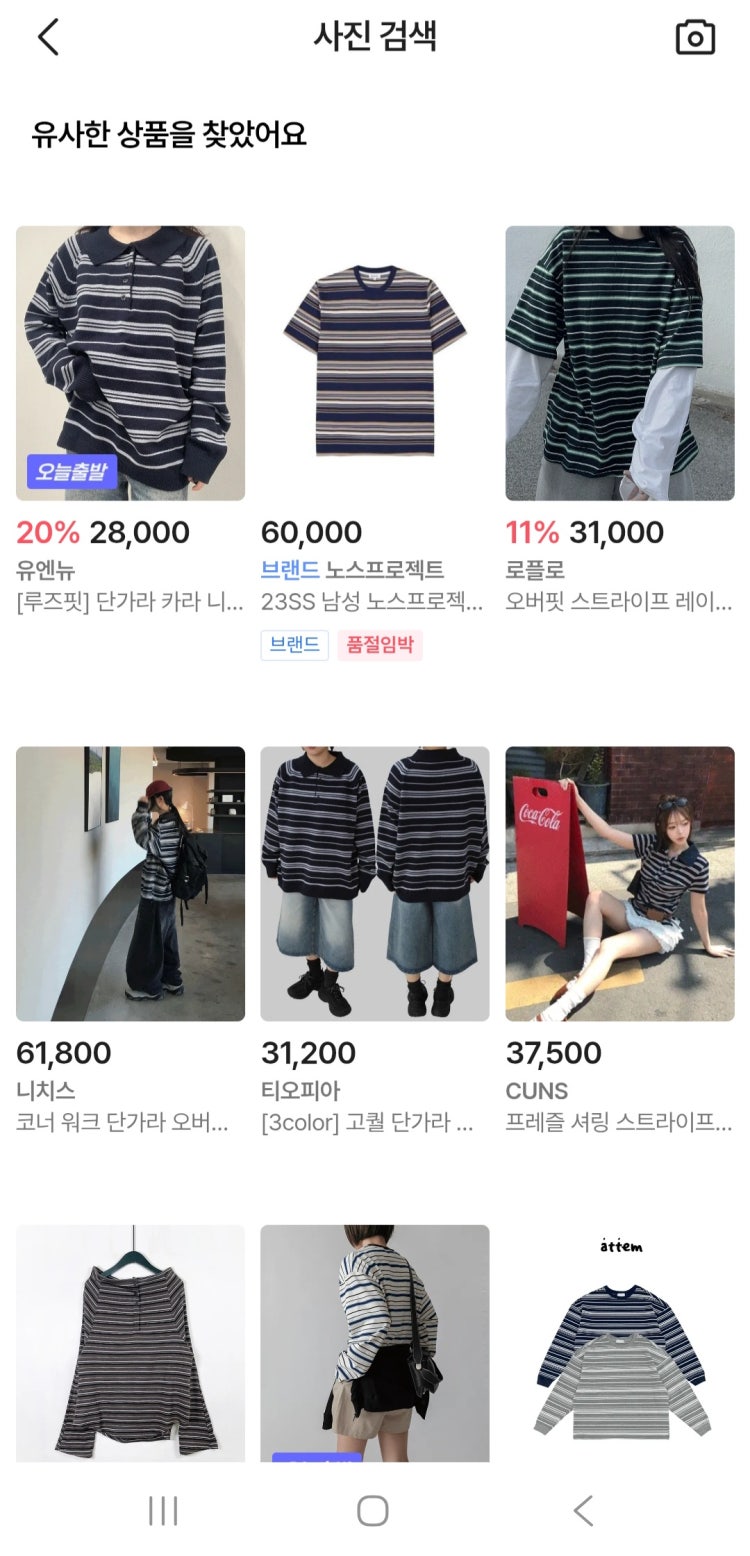
Task: Open the 로플로 oversized stripe layered tee
Action: click(x=619, y=363)
